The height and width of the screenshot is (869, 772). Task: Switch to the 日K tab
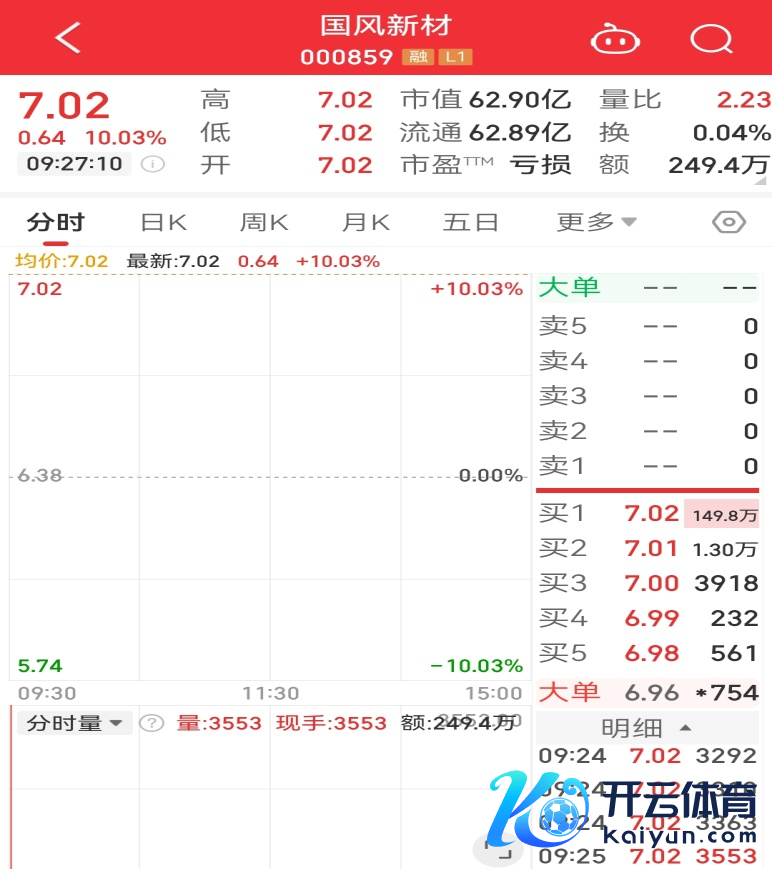click(x=163, y=222)
